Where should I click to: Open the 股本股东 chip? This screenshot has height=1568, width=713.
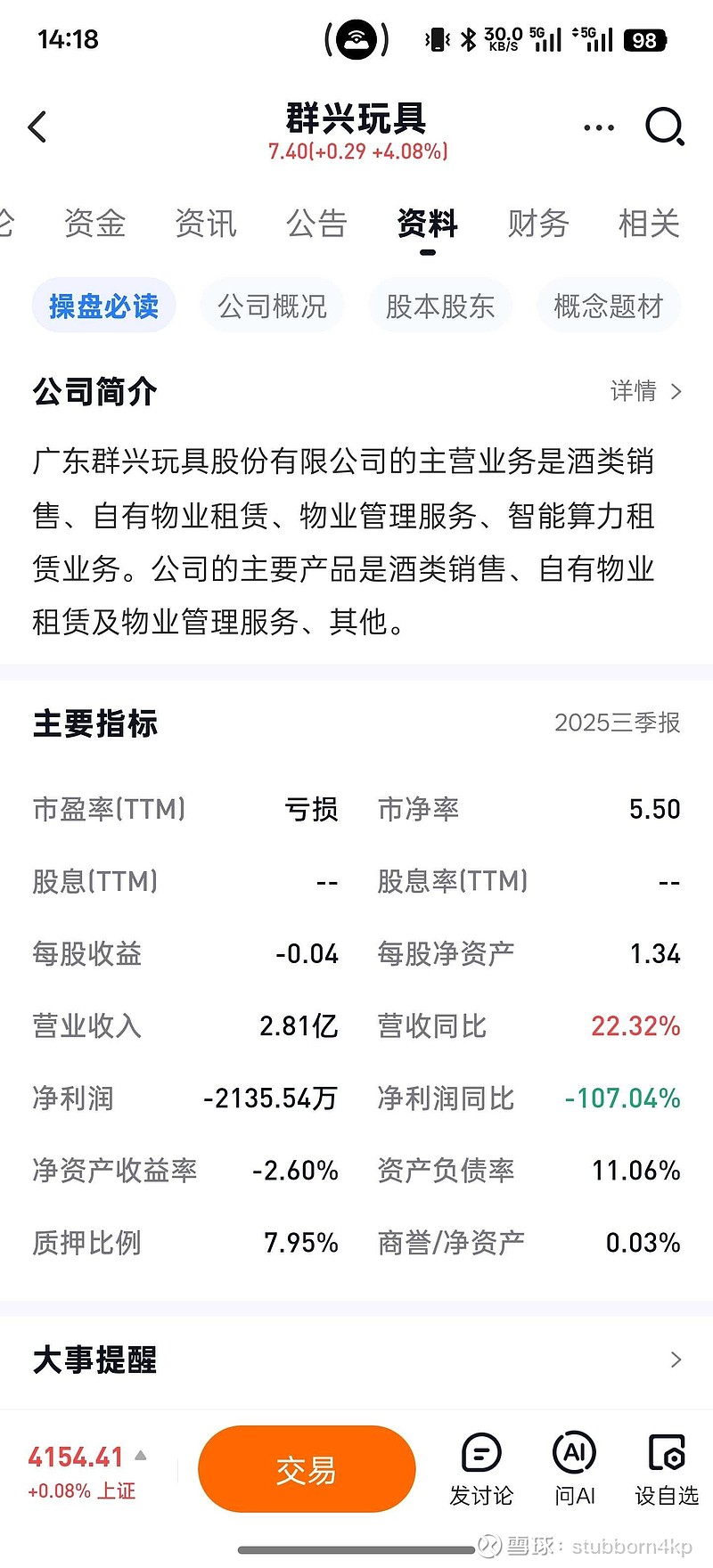439,306
